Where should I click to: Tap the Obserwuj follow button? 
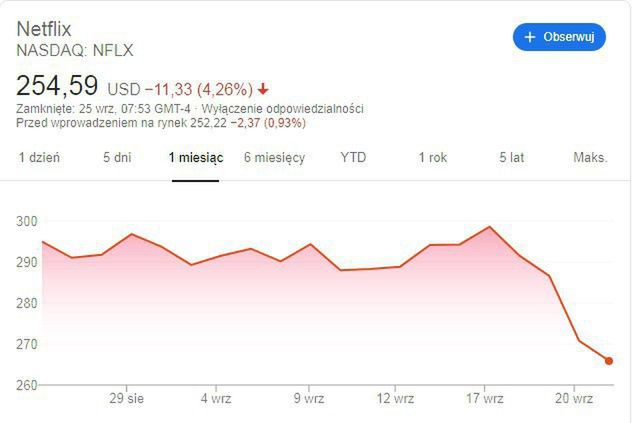[x=559, y=37]
